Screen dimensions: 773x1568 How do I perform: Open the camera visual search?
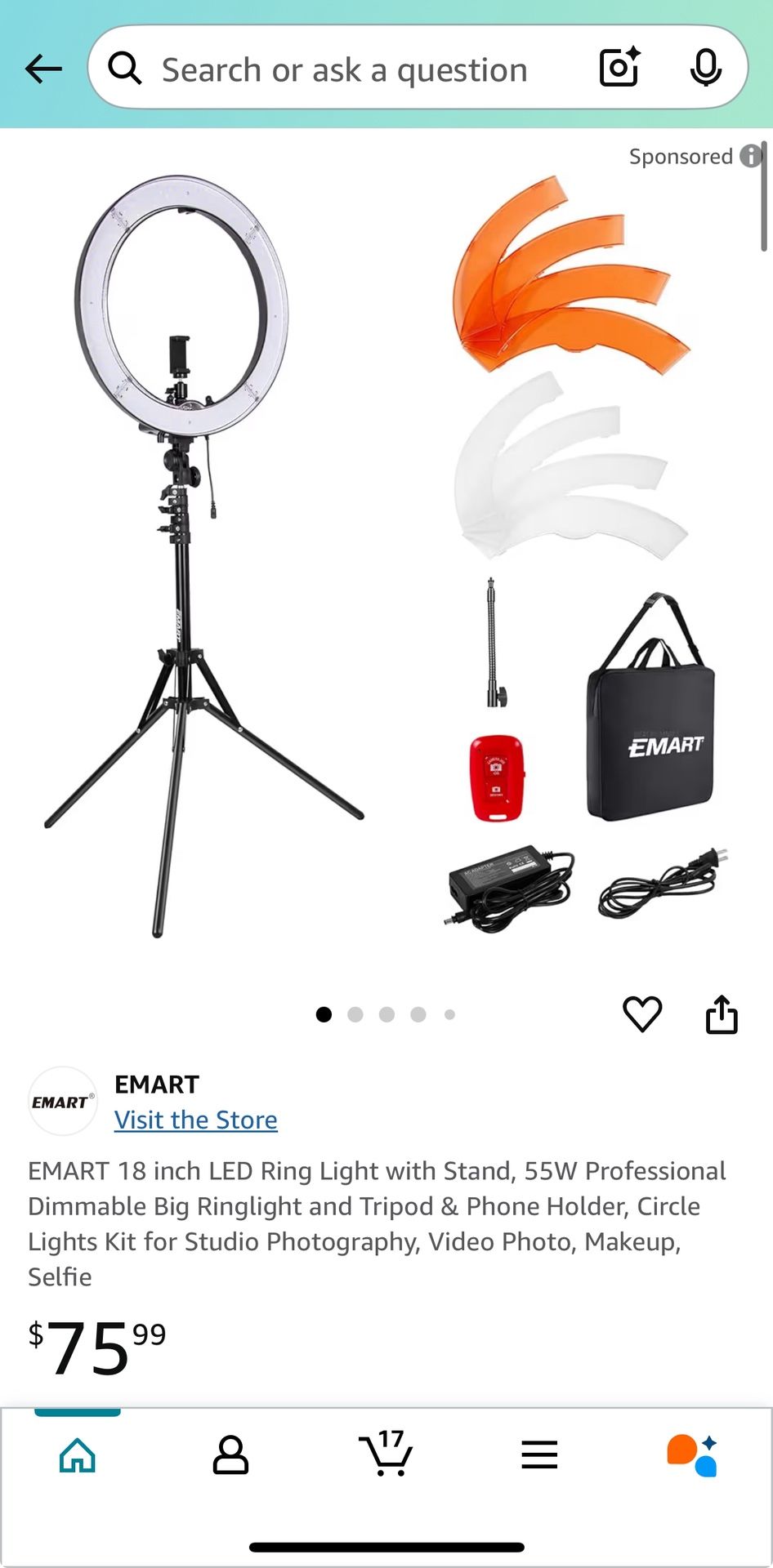(619, 69)
